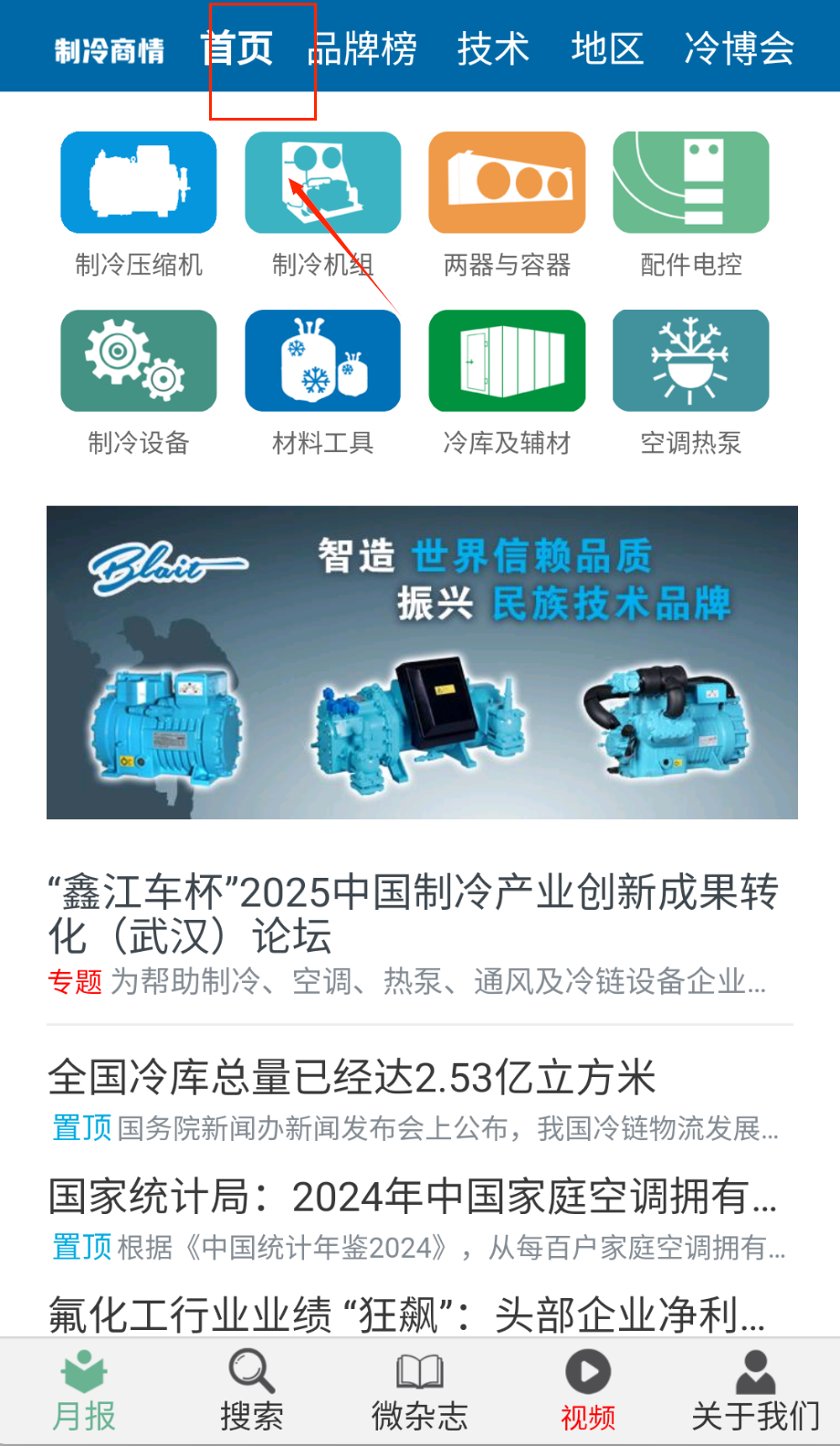Read the 鑫江车杯 2025 武汉论坛 article
The image size is (840, 1446).
pyautogui.click(x=413, y=913)
